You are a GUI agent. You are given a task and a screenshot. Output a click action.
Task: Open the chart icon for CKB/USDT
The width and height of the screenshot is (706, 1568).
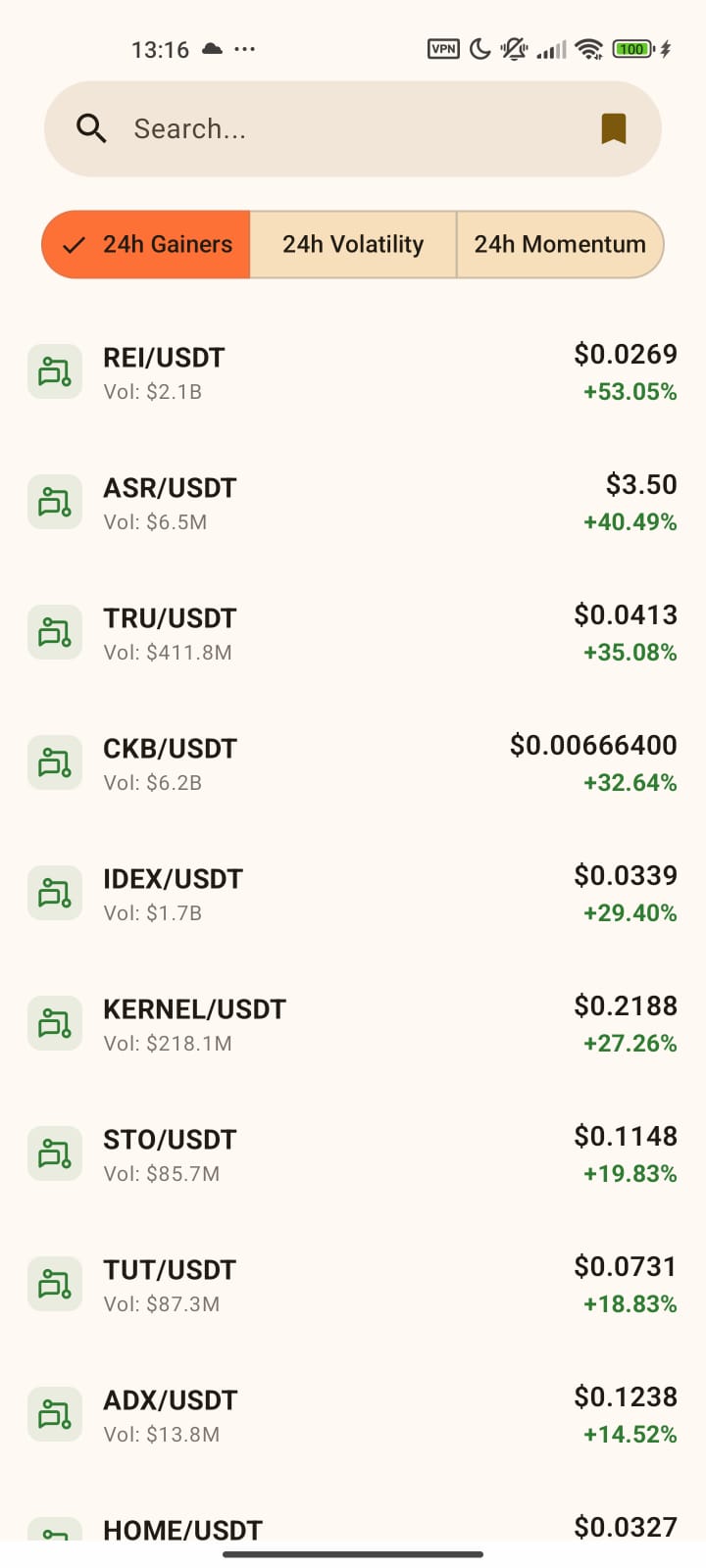54,761
